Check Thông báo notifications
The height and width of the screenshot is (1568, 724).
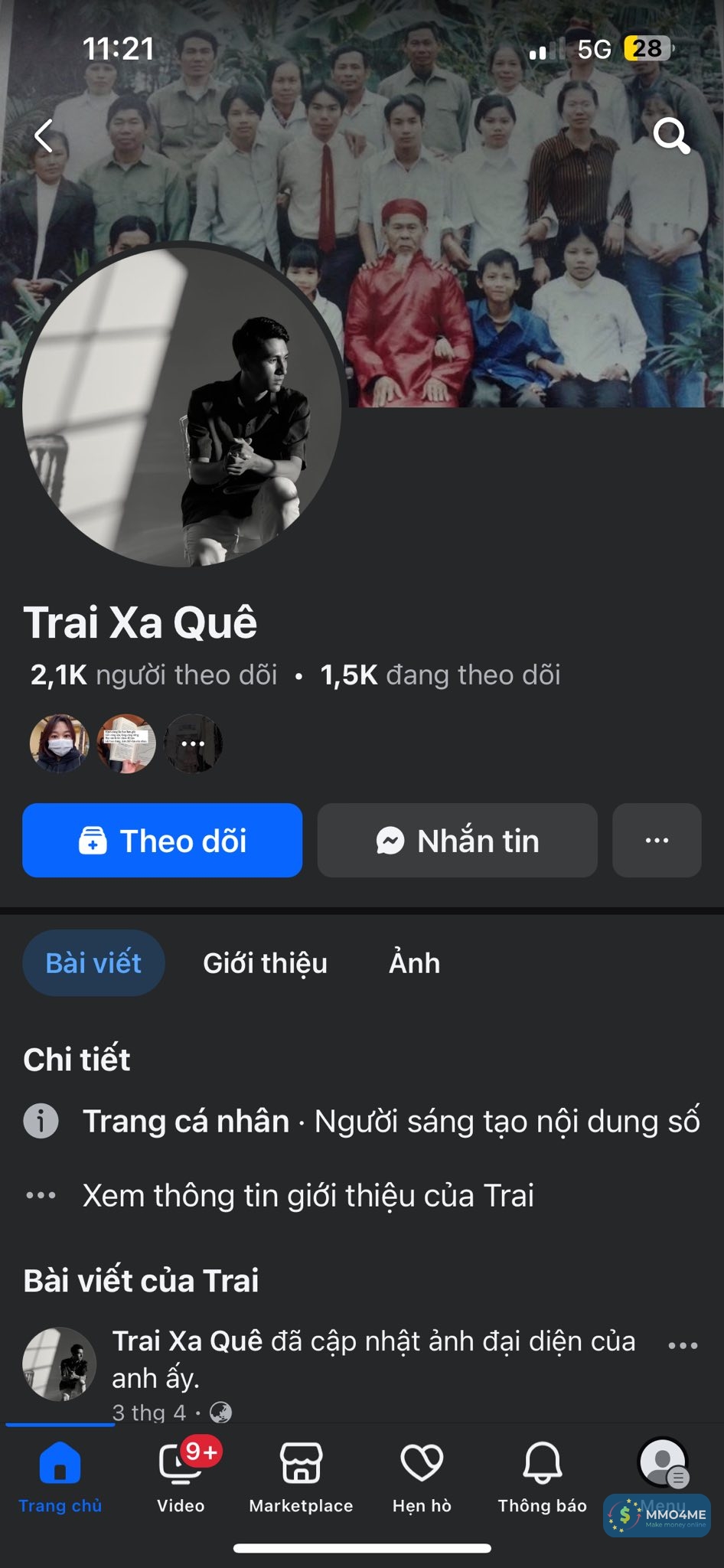pyautogui.click(x=542, y=1476)
